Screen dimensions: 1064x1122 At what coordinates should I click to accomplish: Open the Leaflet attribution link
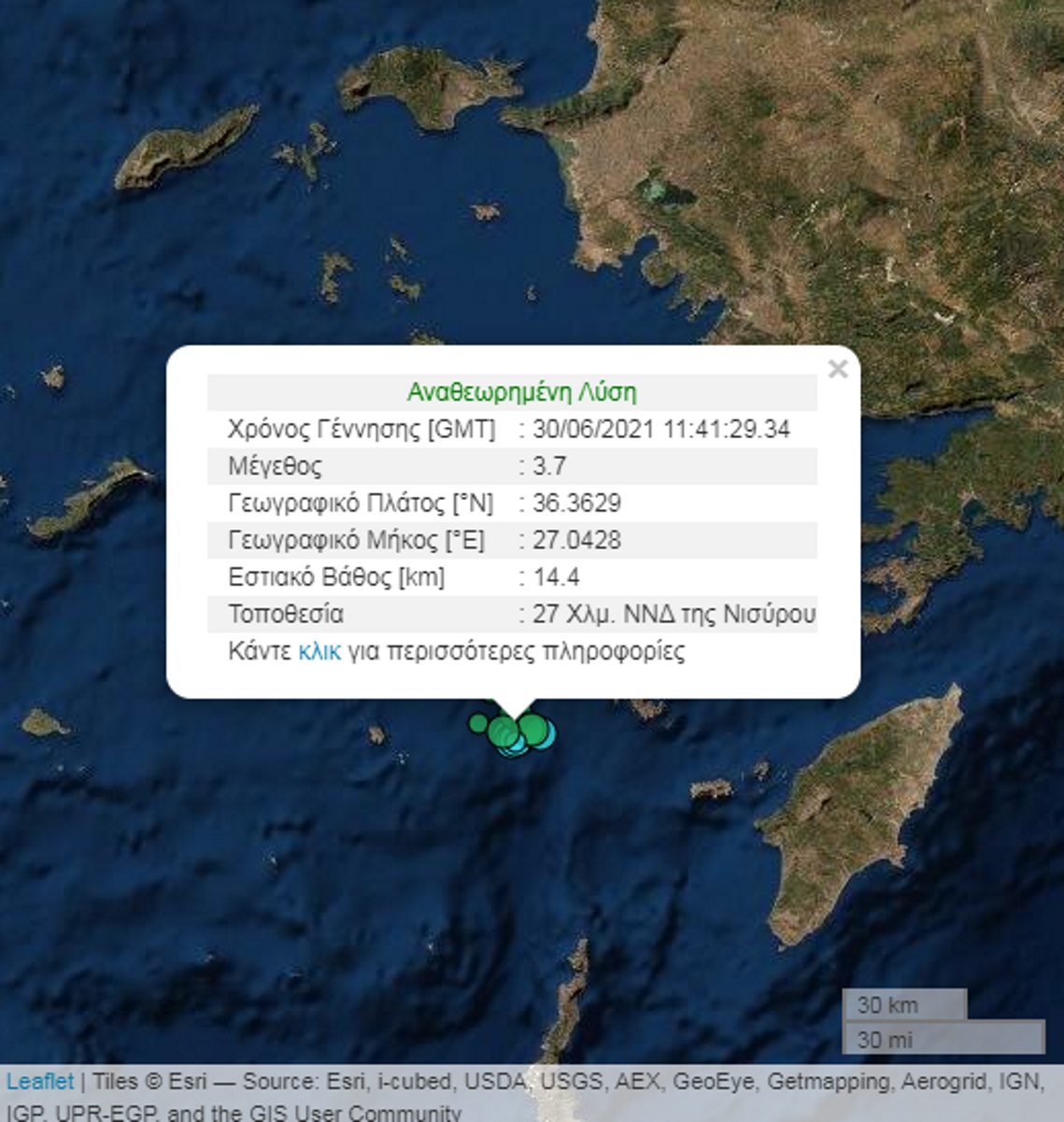pos(39,1082)
